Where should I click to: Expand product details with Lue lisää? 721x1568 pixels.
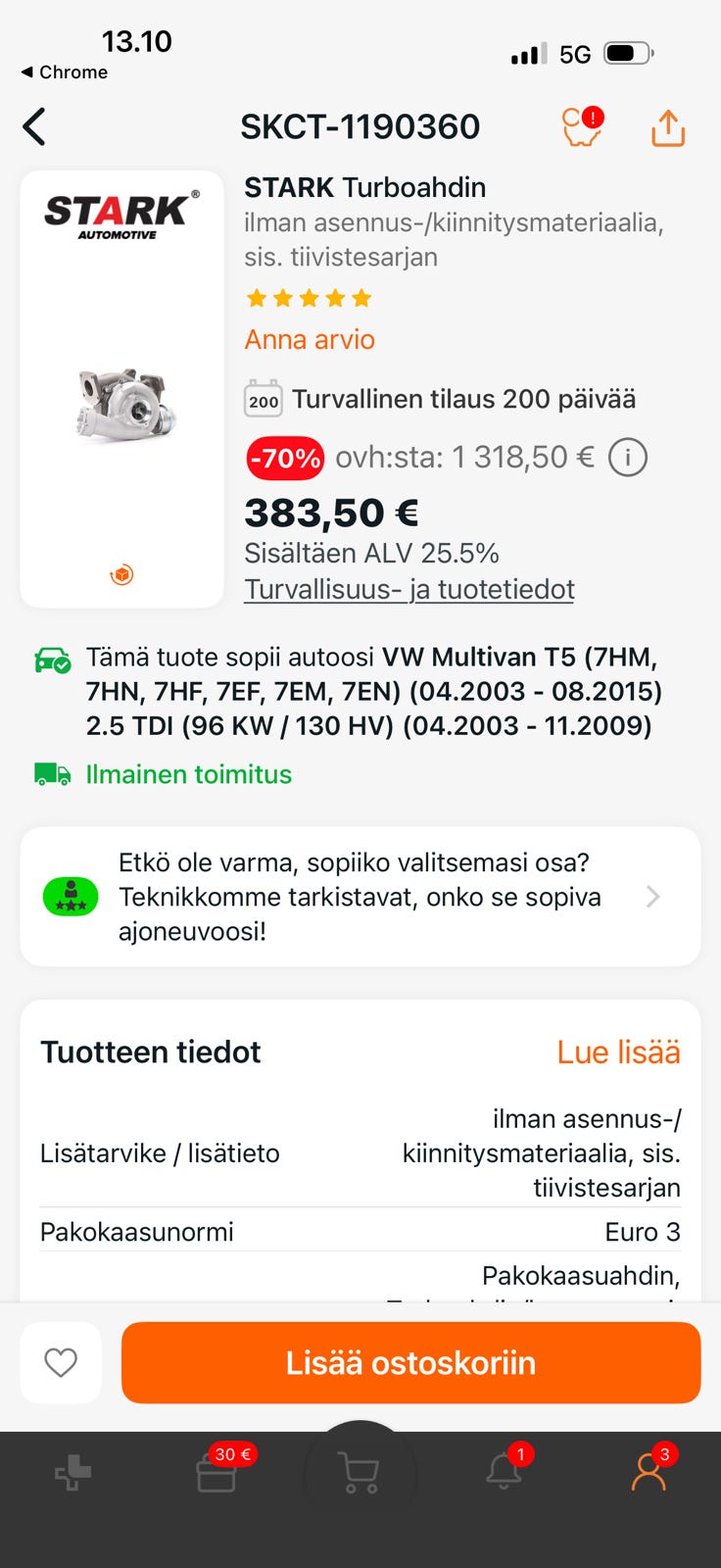(x=618, y=1052)
